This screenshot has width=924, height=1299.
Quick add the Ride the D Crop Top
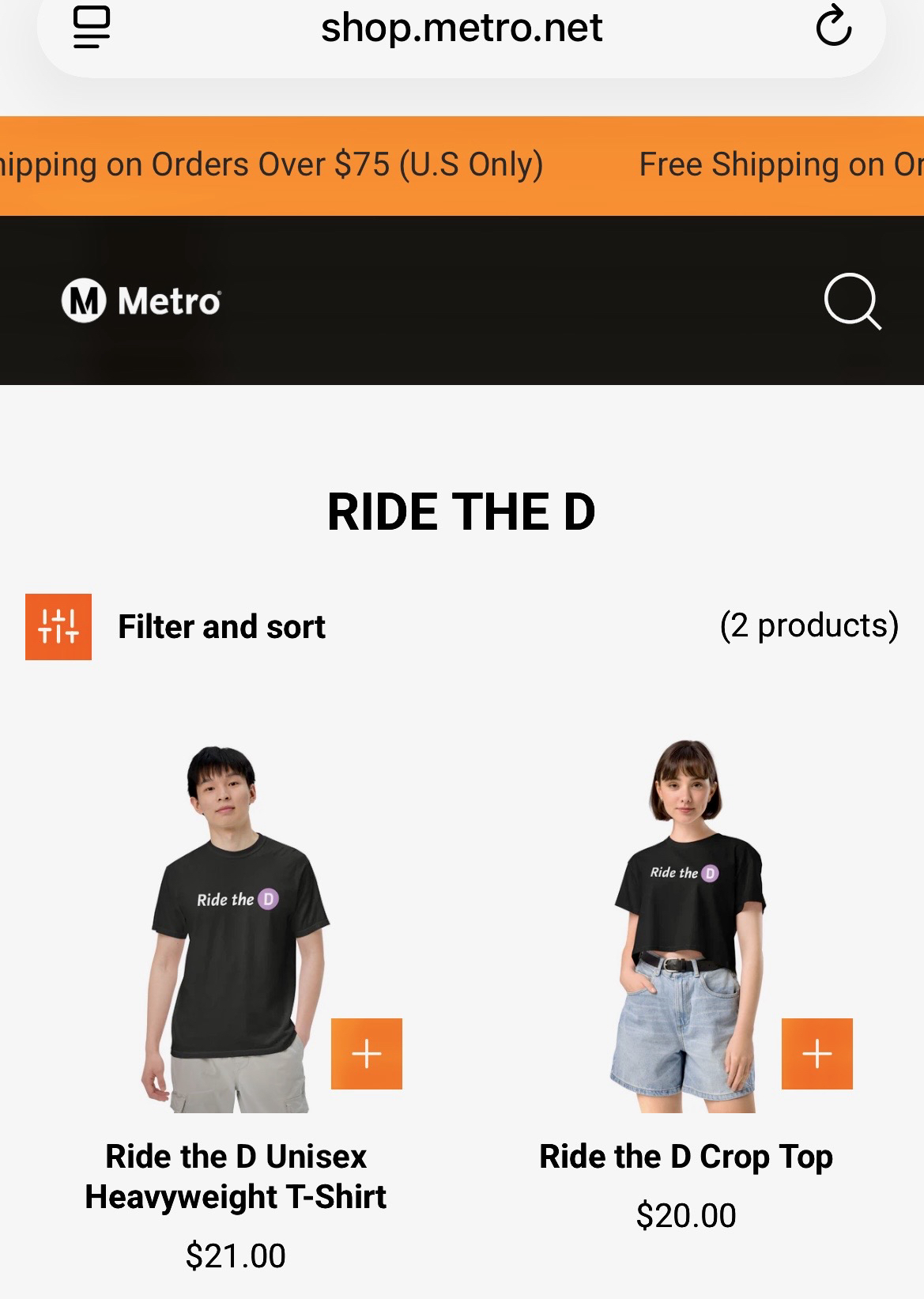point(817,1053)
